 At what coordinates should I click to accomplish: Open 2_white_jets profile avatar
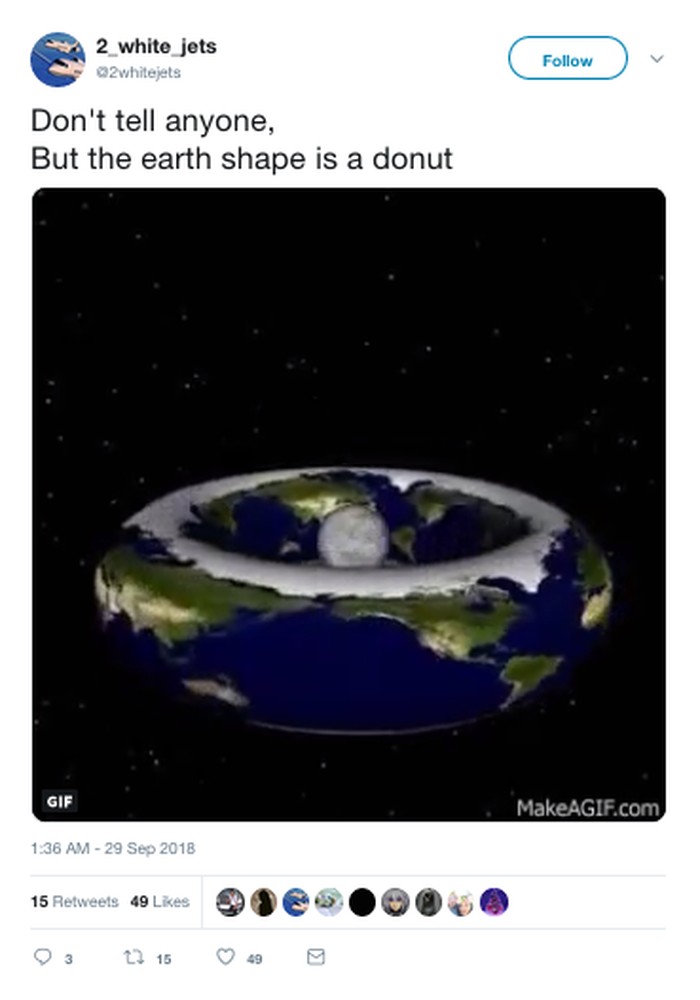[x=58, y=59]
